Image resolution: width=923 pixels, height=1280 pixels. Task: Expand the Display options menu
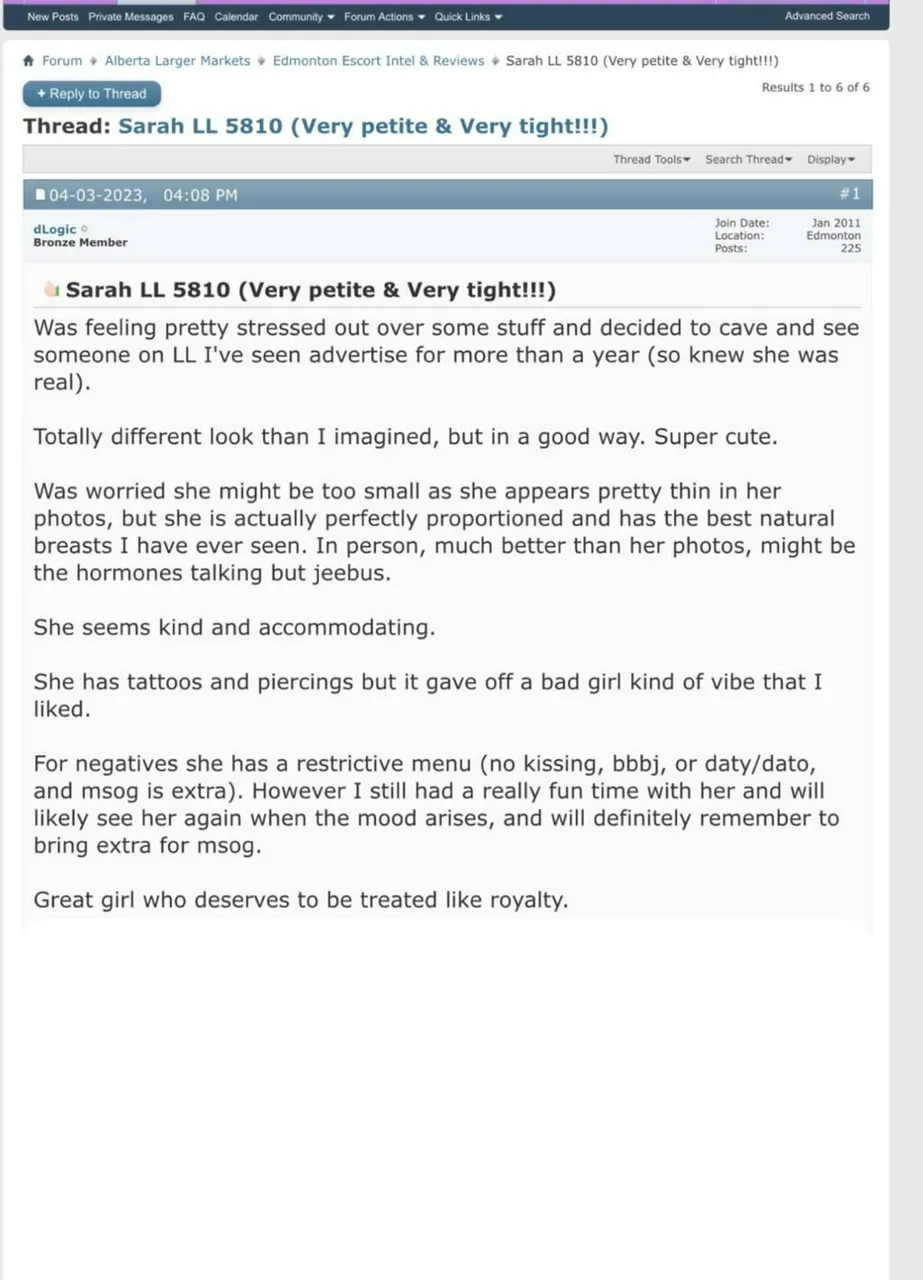[830, 160]
